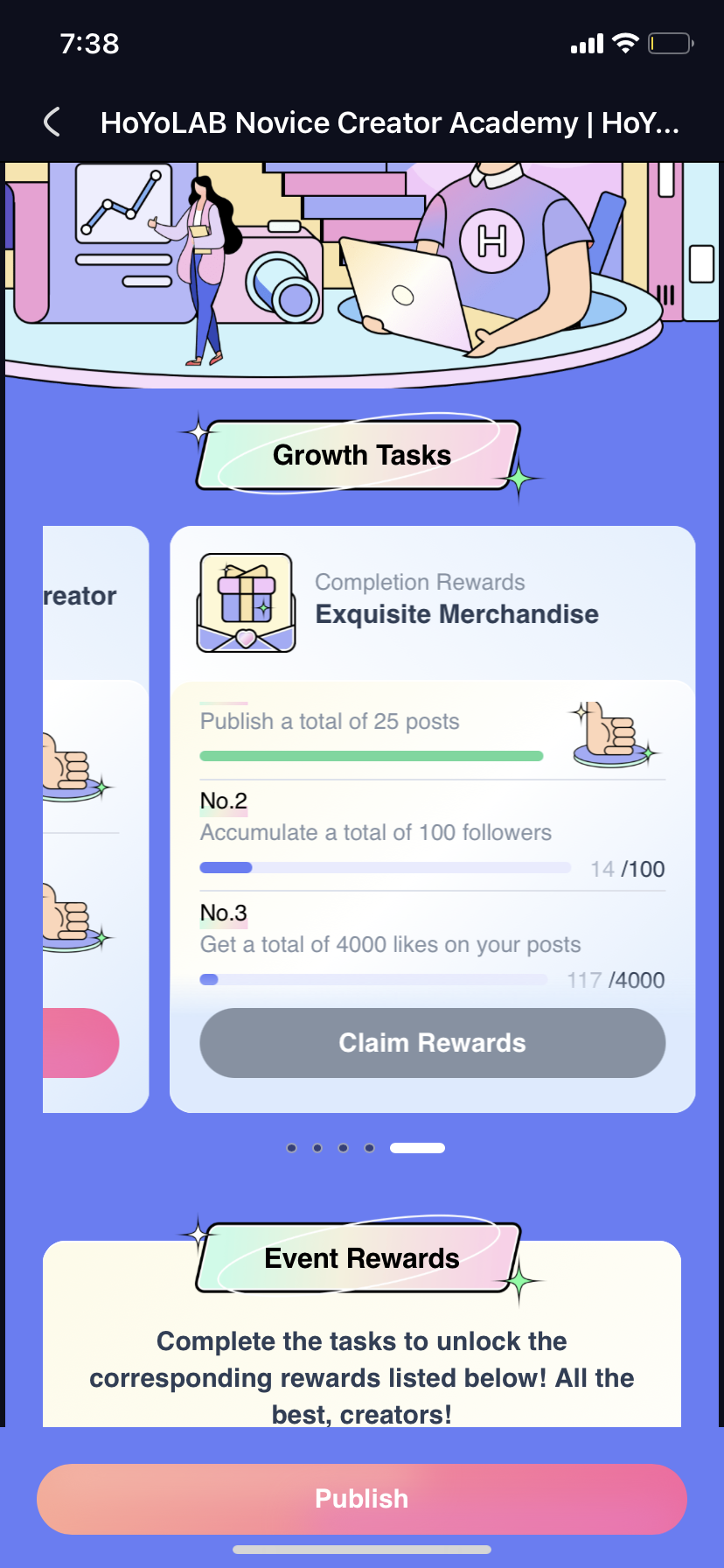The image size is (724, 1568).
Task: Open the Exquisite Merchandise reward icon
Action: coord(247,603)
